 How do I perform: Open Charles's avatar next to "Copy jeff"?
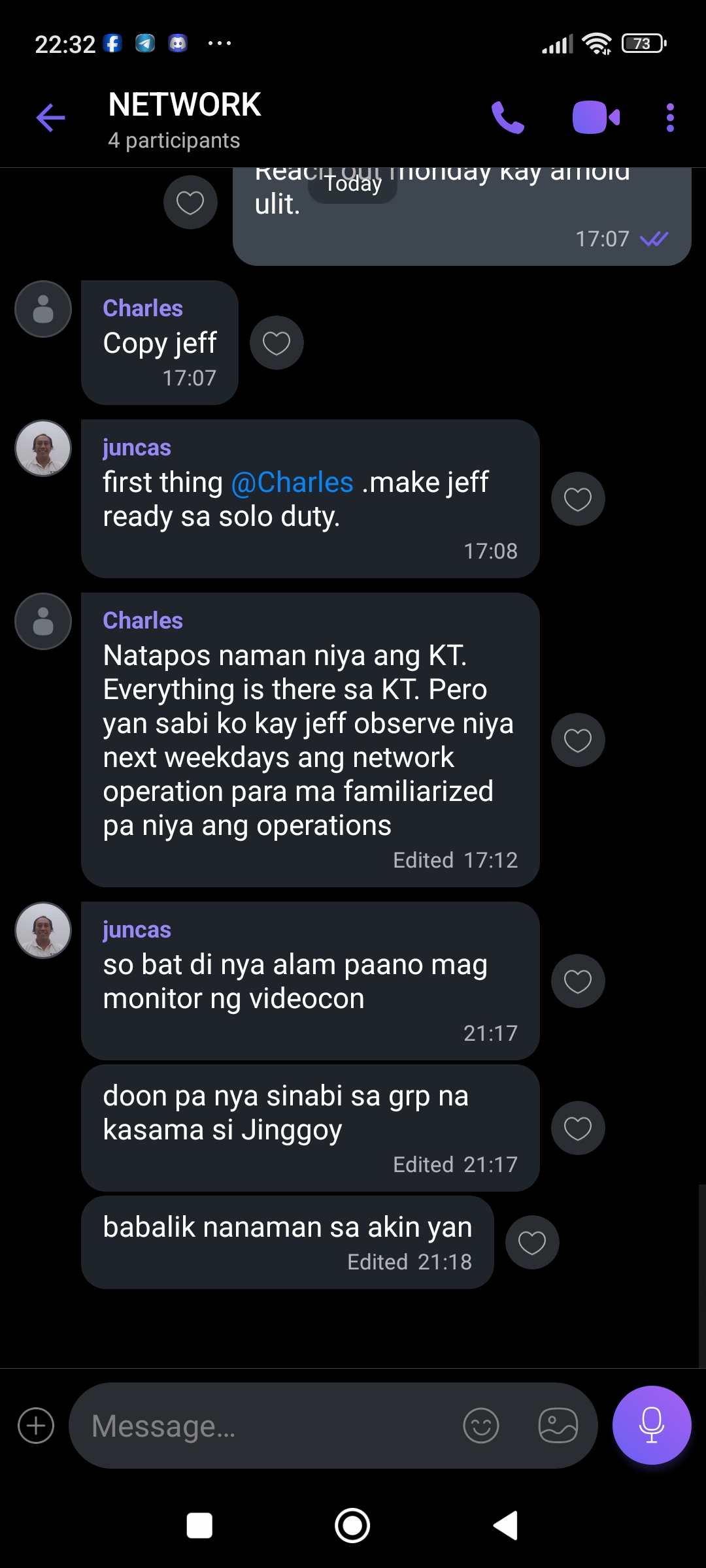click(x=43, y=309)
